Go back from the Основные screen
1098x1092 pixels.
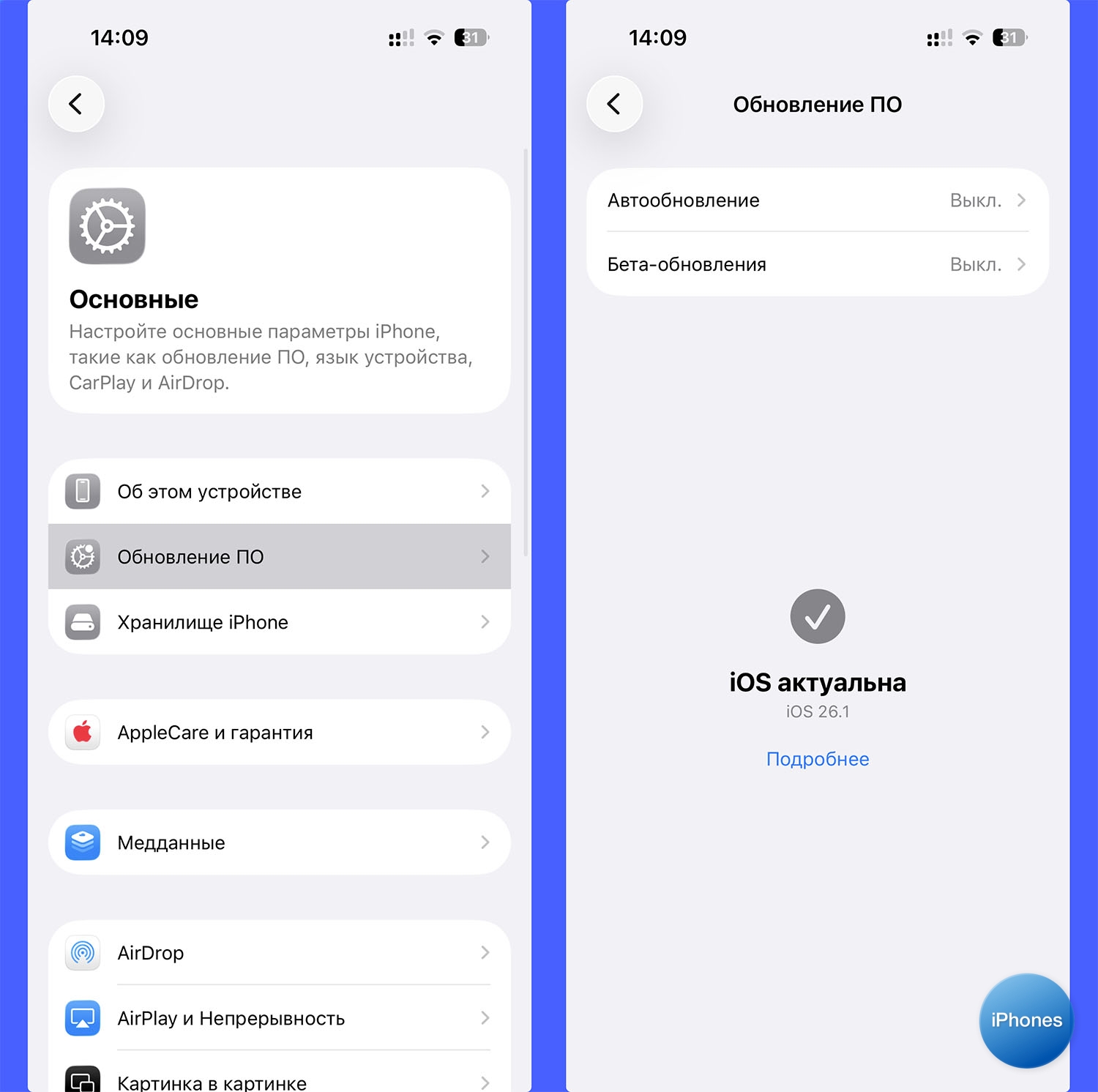(x=76, y=104)
